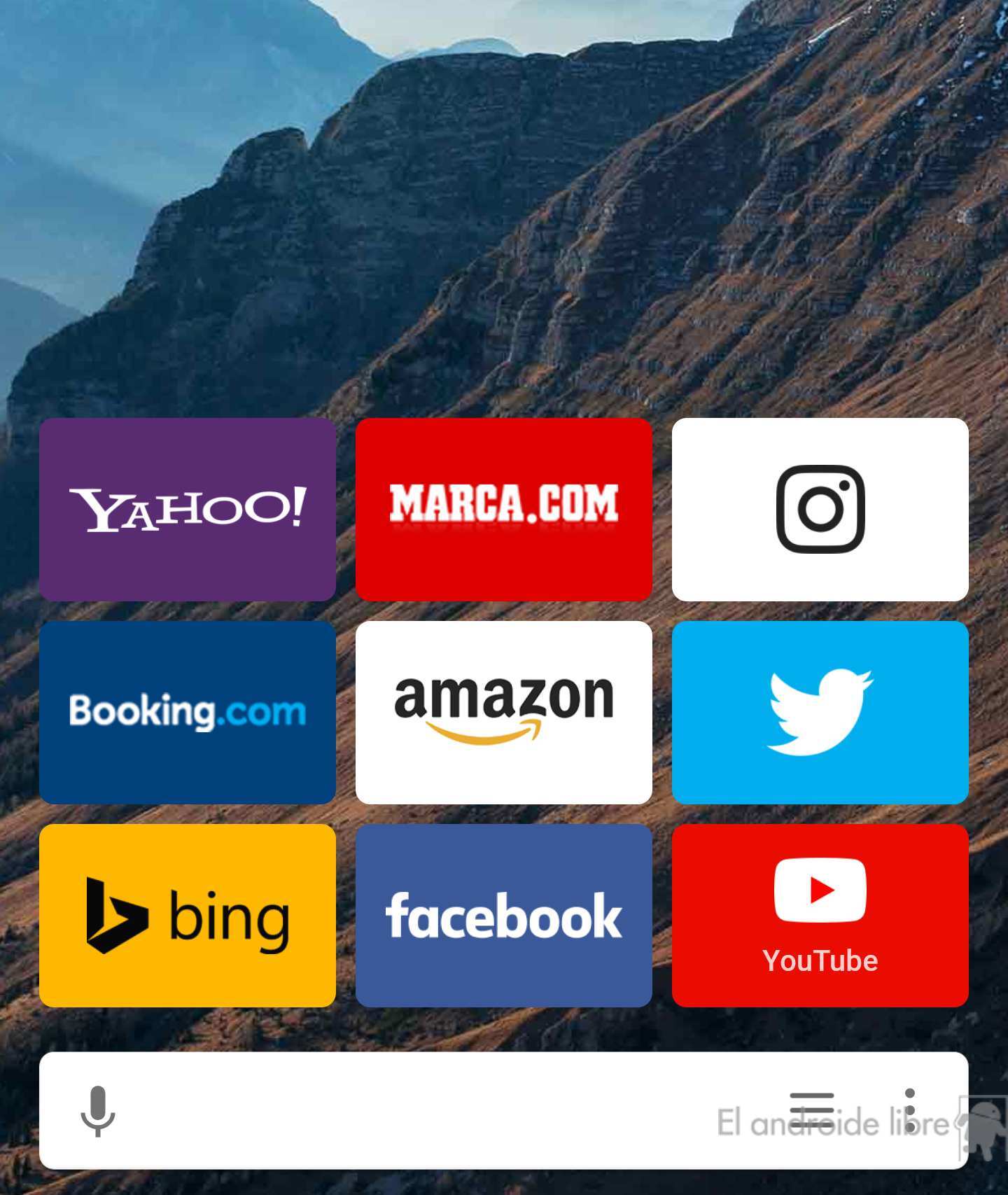Open the Bing shortcut tile

(x=188, y=915)
